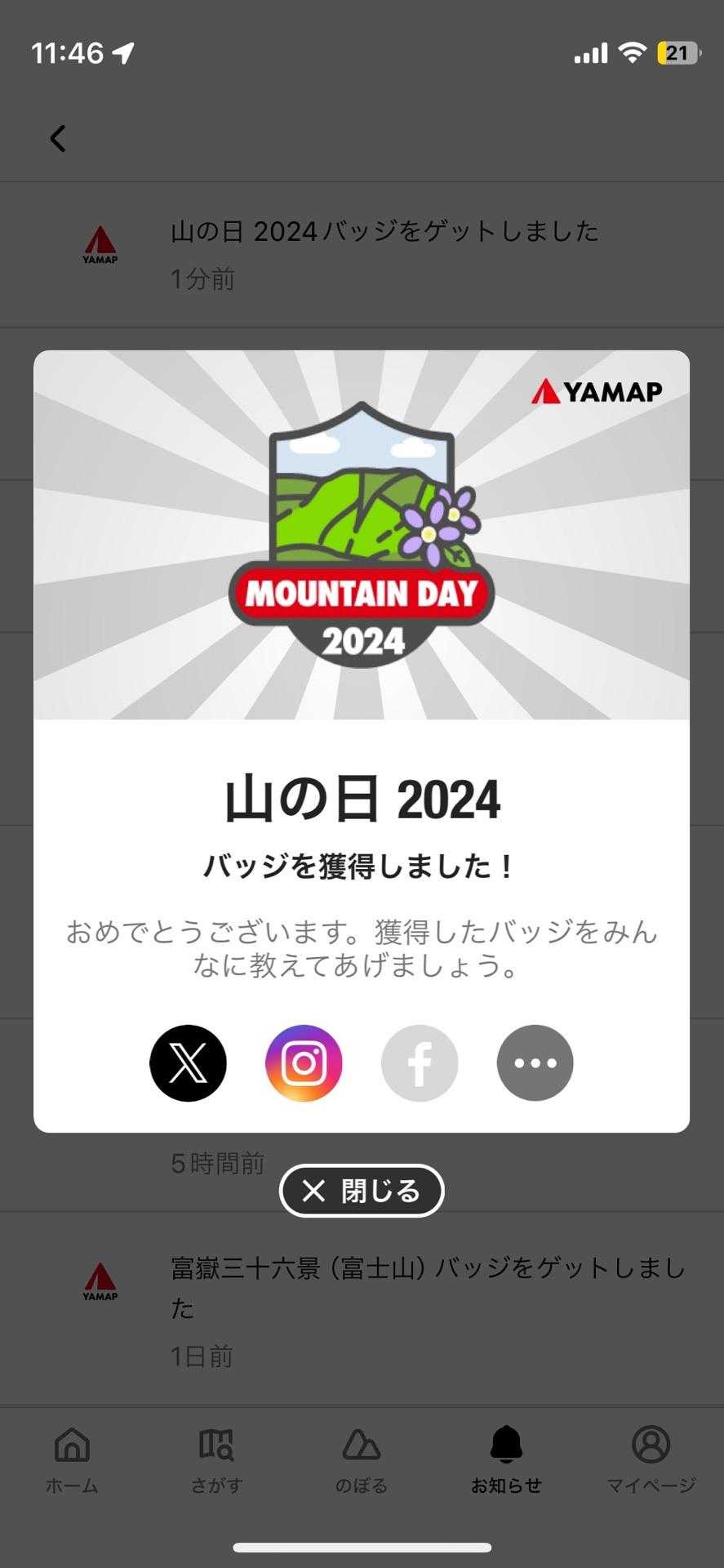Image resolution: width=724 pixels, height=1568 pixels.
Task: Select the お知らせ tab
Action: coord(506,1460)
